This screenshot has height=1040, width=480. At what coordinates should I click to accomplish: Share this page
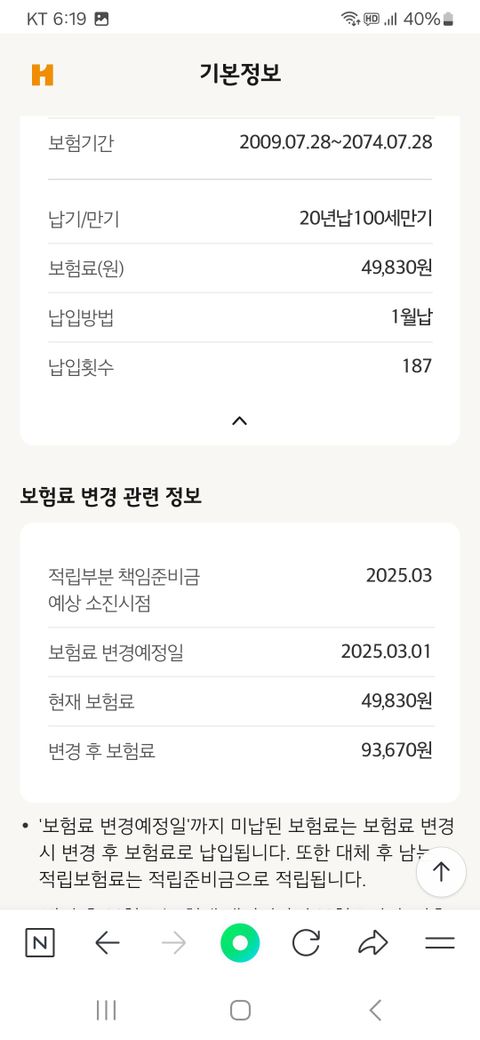tap(373, 942)
